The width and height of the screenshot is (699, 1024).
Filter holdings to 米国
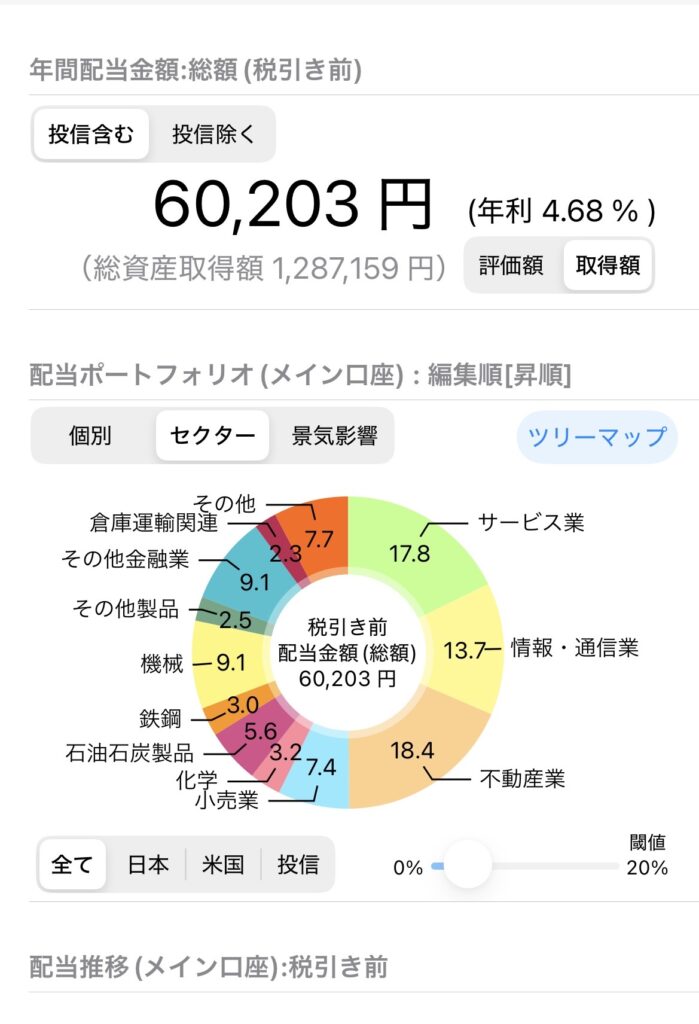(222, 864)
